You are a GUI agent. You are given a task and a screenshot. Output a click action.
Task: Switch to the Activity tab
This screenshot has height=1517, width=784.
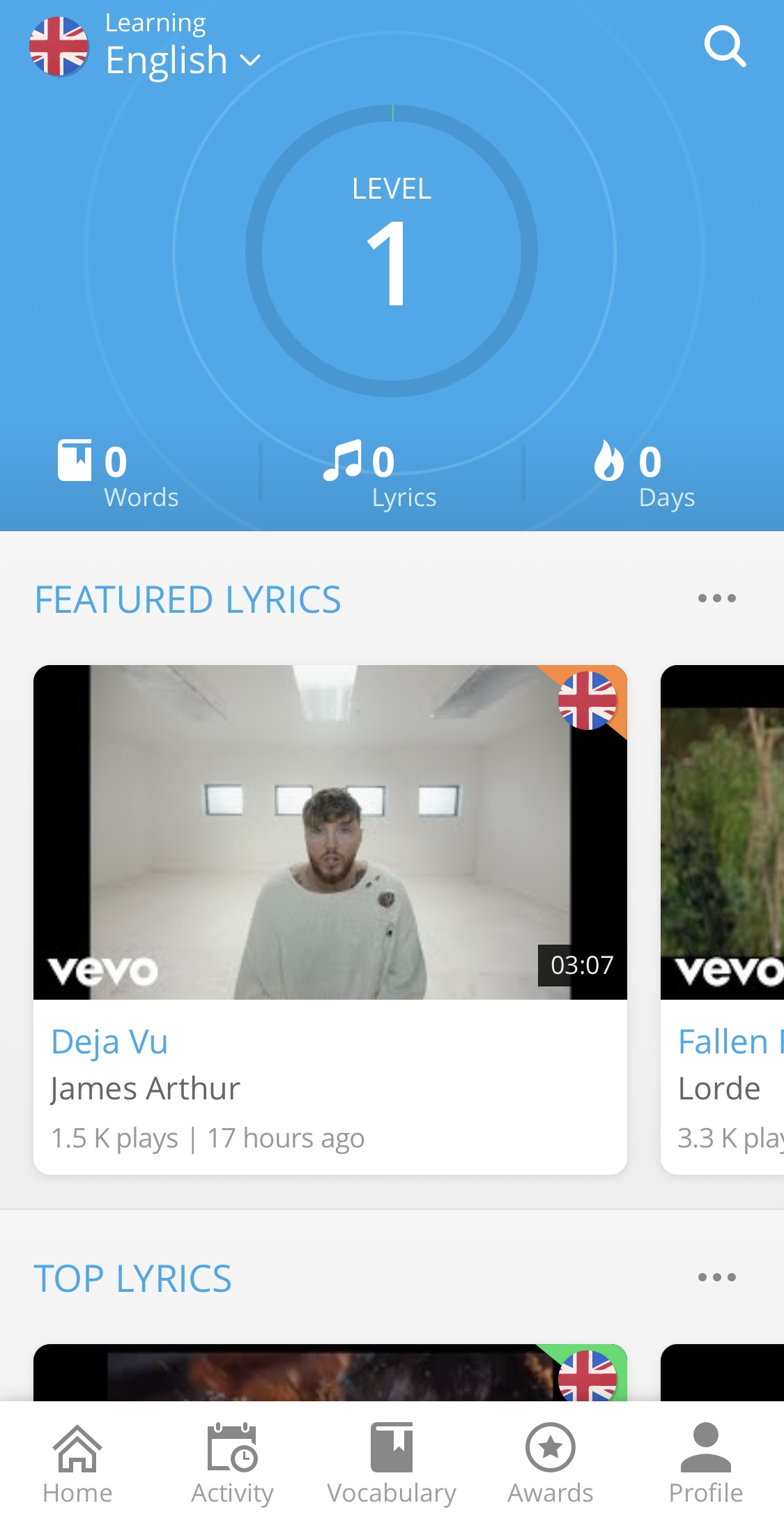tap(232, 1463)
